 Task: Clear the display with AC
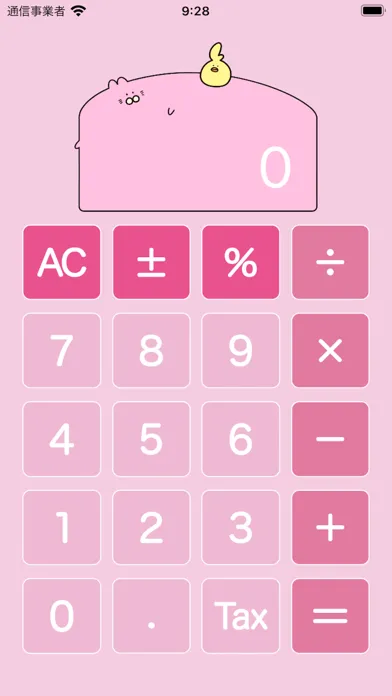[x=62, y=262]
